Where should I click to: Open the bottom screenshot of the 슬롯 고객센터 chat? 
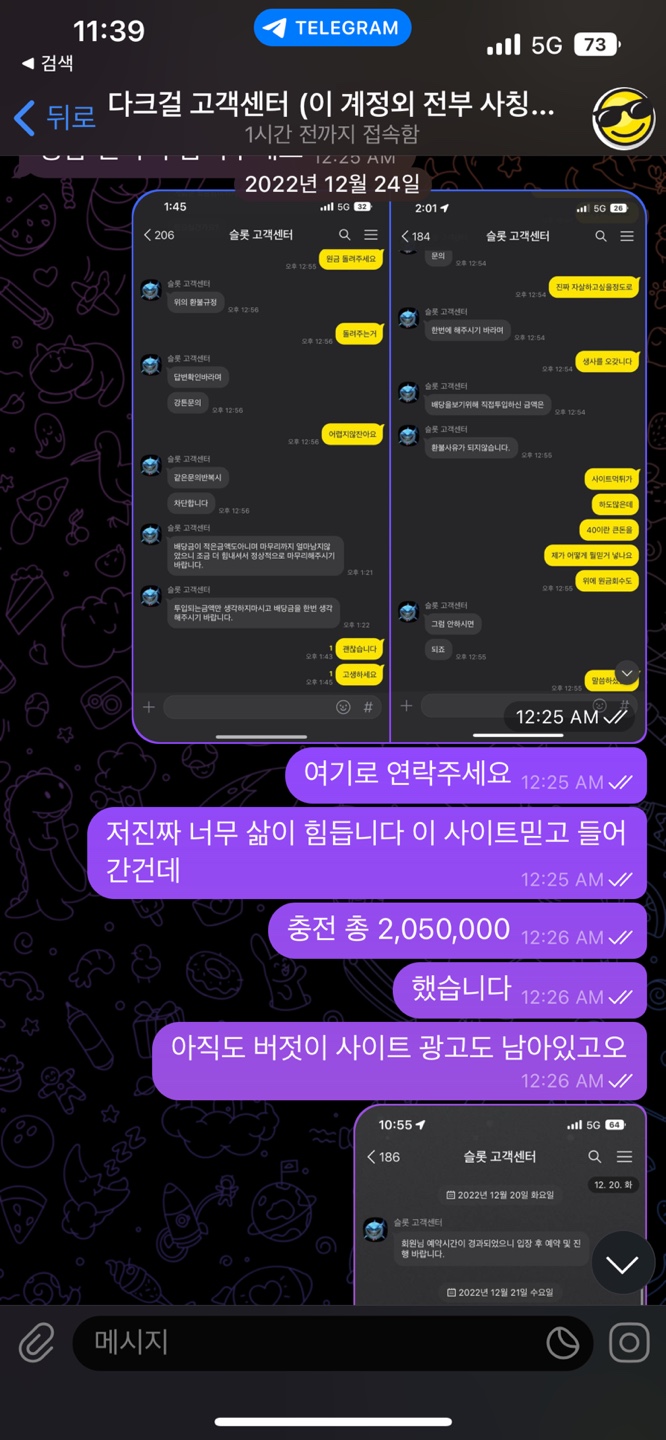coord(500,1205)
